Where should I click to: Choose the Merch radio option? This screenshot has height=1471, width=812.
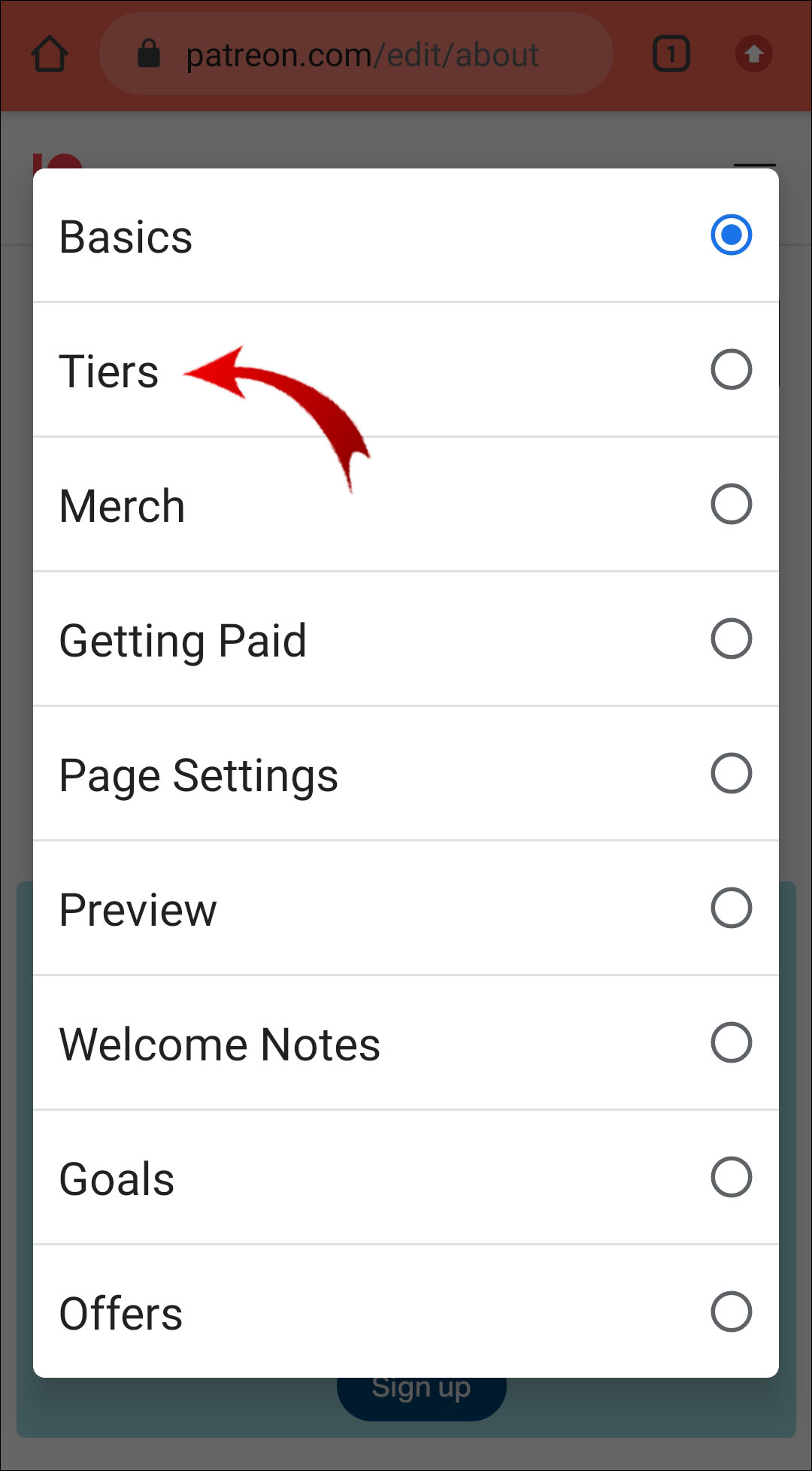[406, 505]
